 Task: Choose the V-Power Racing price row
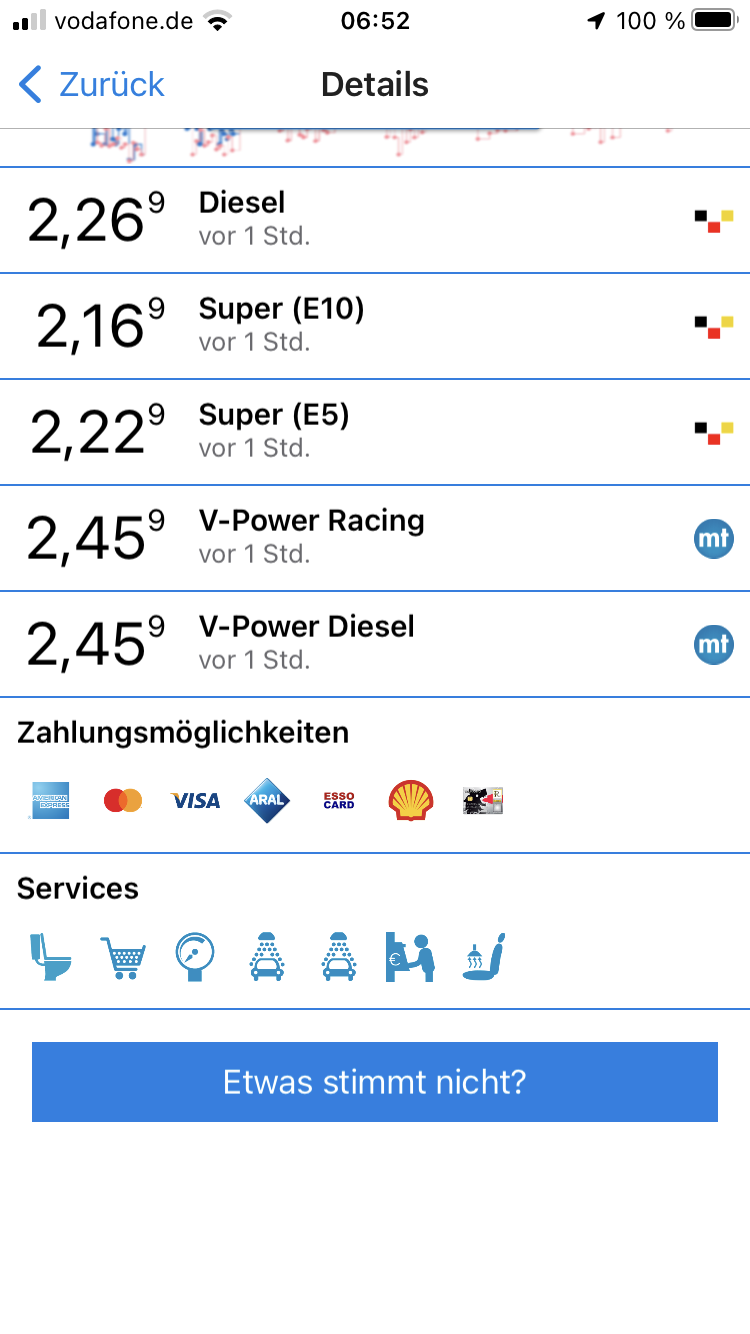coord(375,538)
